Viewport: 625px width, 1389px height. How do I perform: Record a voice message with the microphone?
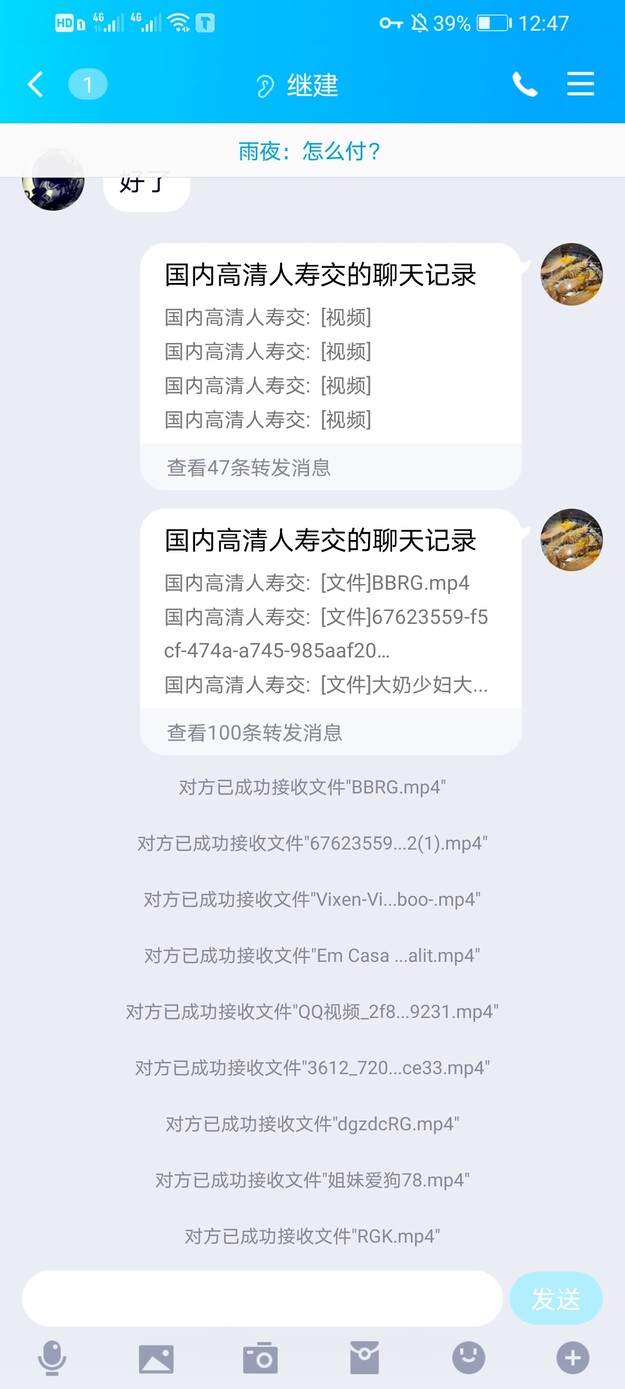coord(52,1358)
